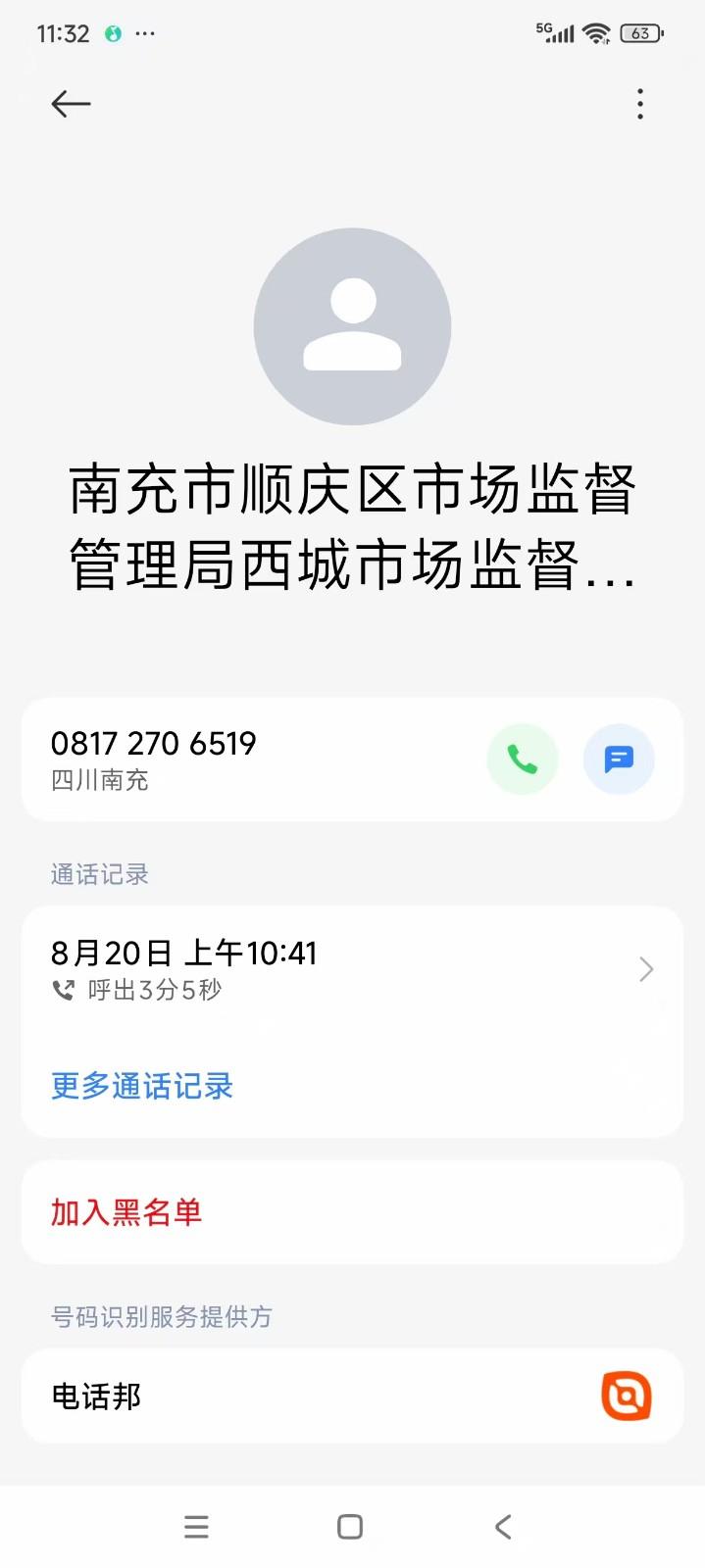Viewport: 705px width, 1568px height.
Task: Select 加入黑名单 to block this number
Action: click(x=352, y=1212)
